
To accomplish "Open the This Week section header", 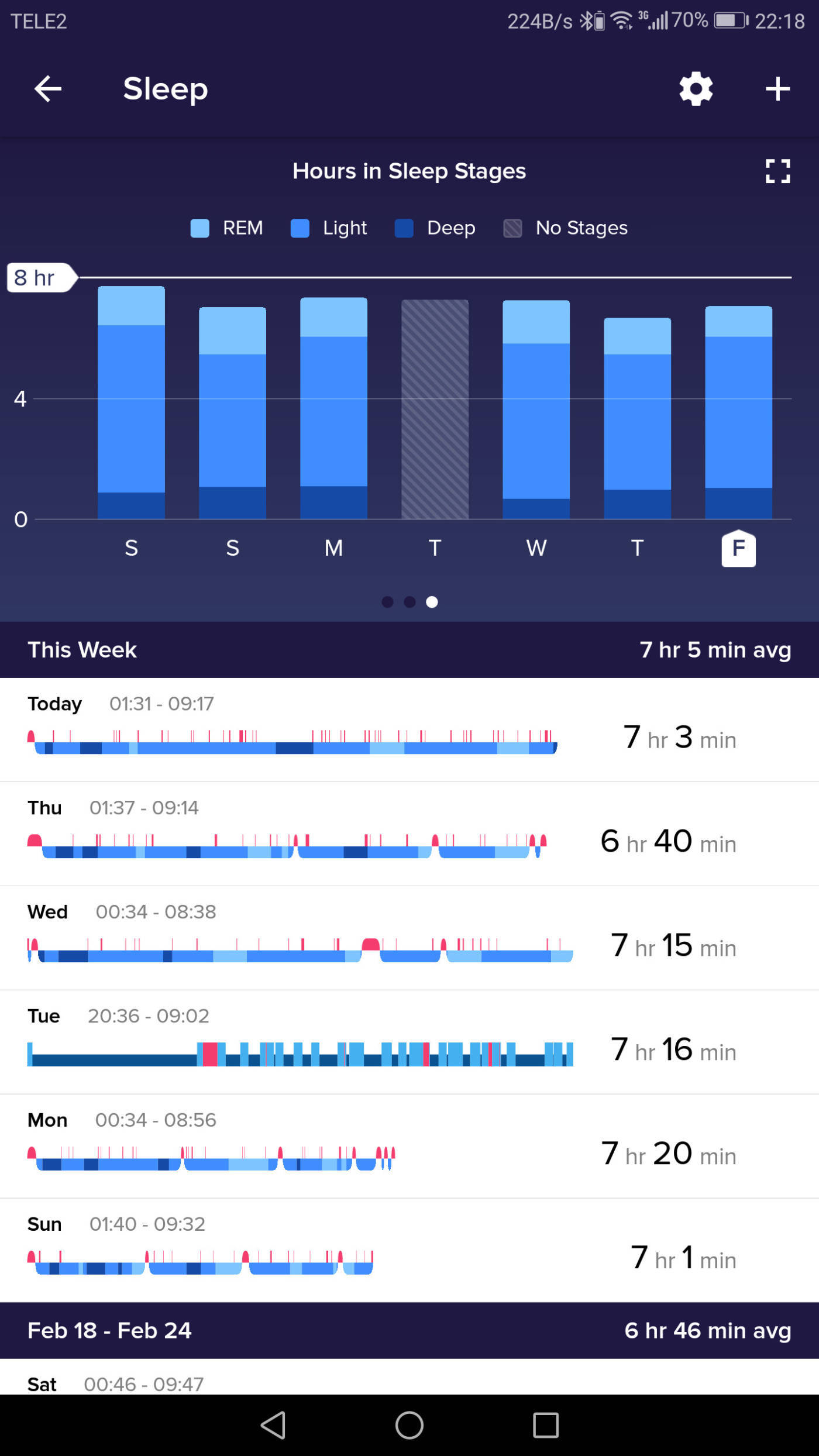I will (409, 649).
